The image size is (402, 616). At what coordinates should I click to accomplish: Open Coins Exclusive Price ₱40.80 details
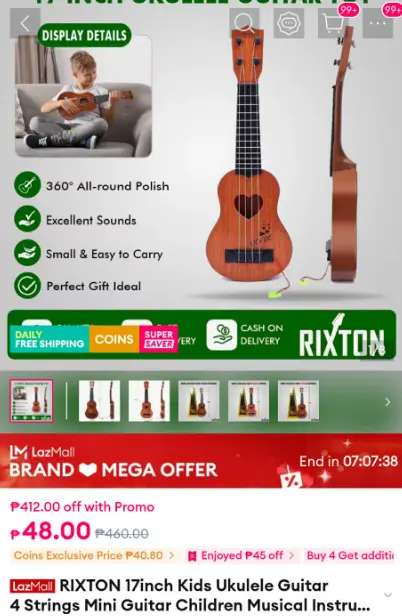(x=94, y=556)
